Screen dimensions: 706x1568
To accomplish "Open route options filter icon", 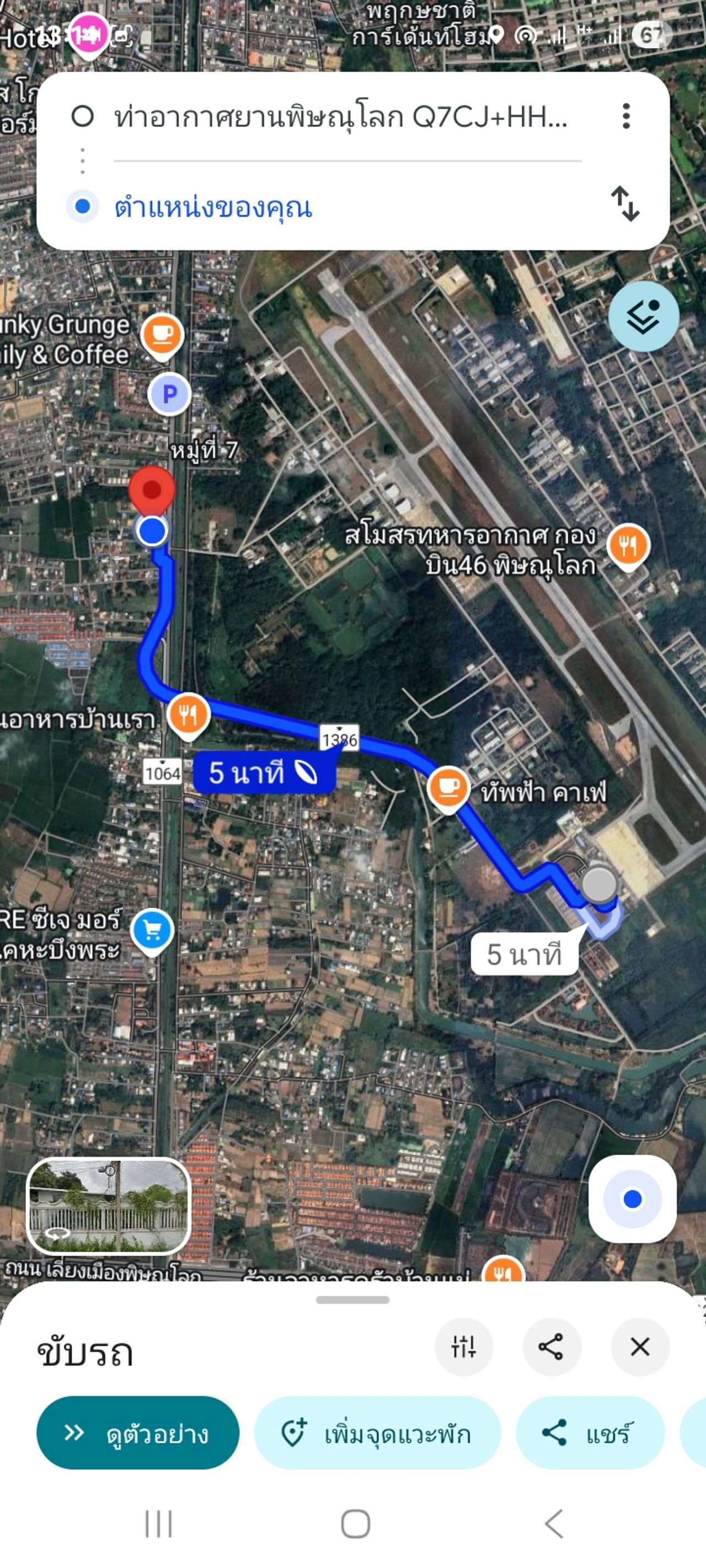I will [x=463, y=1346].
